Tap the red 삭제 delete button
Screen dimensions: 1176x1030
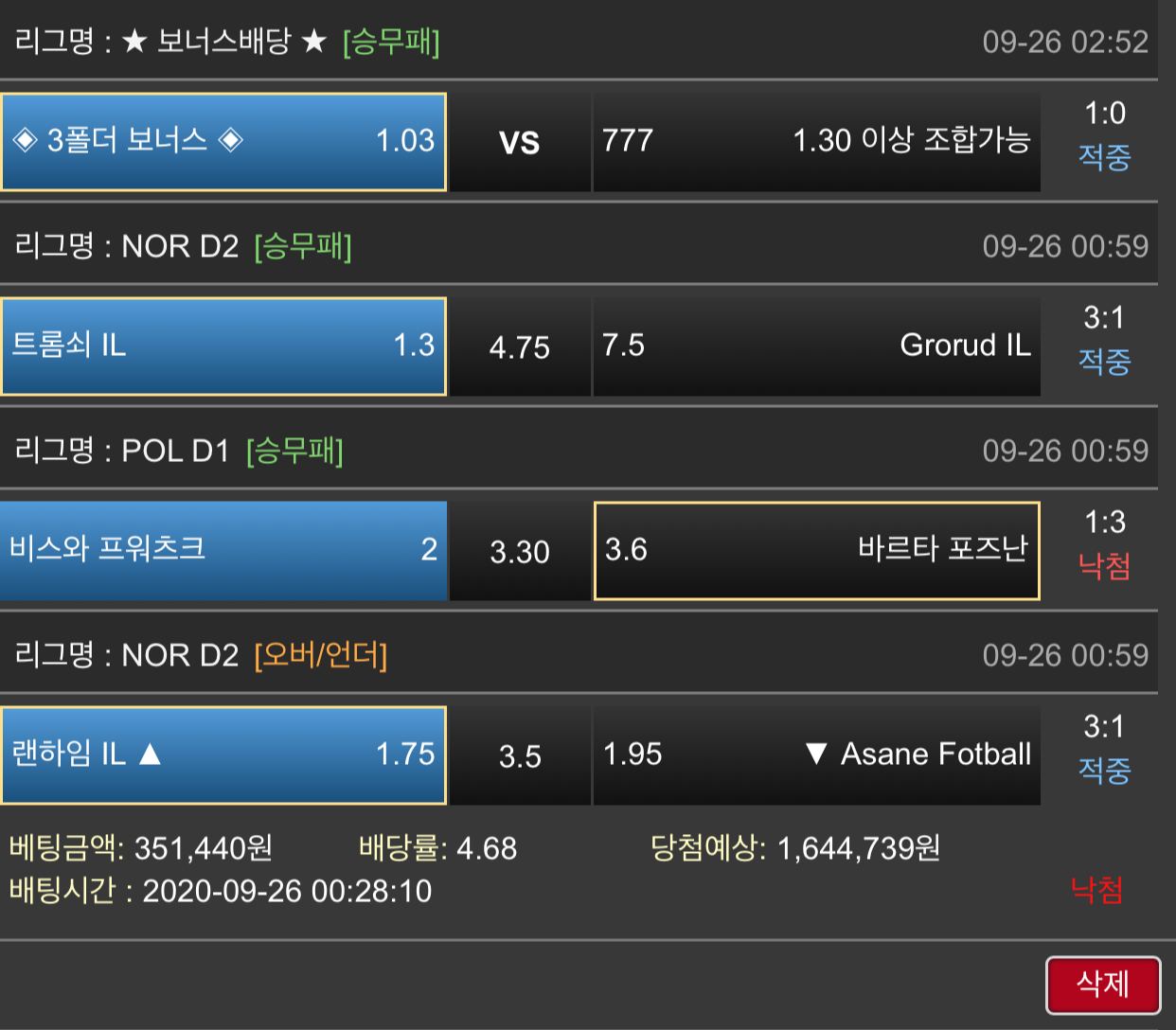(1102, 985)
